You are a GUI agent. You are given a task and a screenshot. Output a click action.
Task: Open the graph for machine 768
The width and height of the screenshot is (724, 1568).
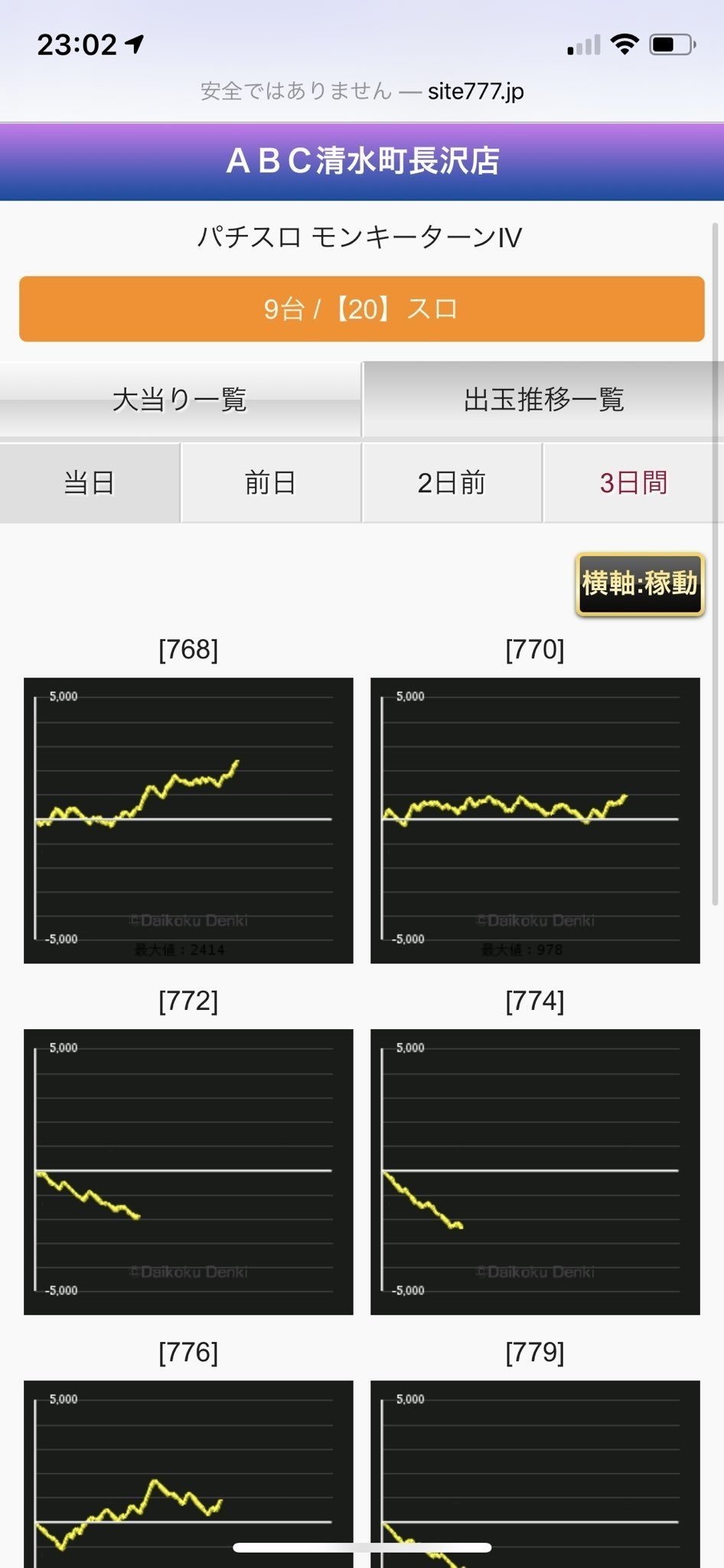(188, 820)
